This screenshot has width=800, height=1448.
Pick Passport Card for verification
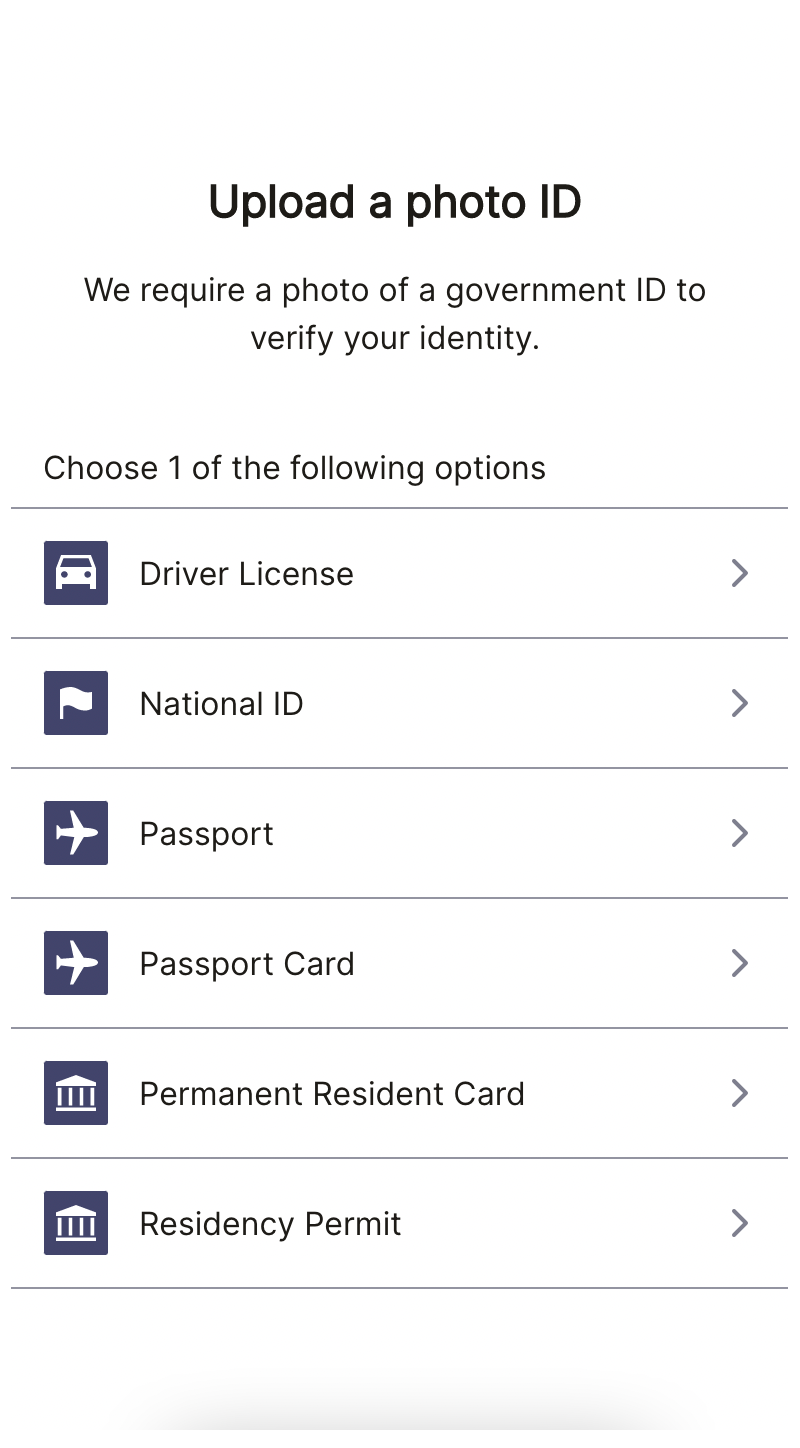[x=399, y=963]
